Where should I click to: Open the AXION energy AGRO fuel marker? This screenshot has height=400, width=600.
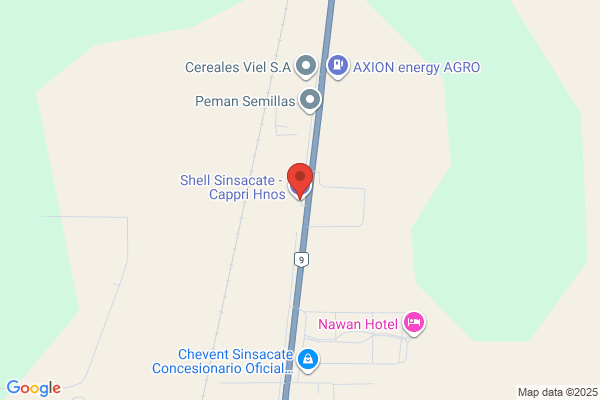click(x=338, y=66)
